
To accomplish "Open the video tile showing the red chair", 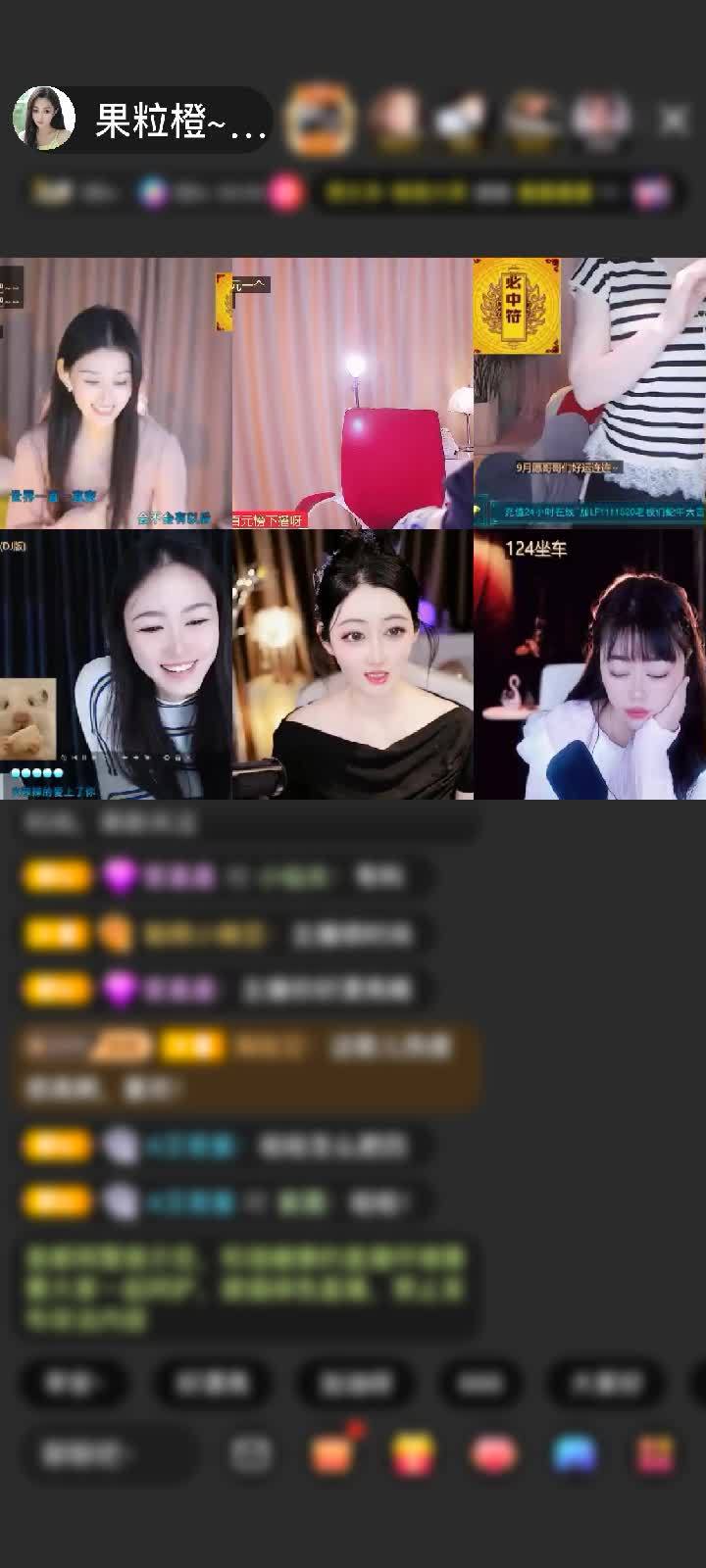I will pyautogui.click(x=353, y=393).
